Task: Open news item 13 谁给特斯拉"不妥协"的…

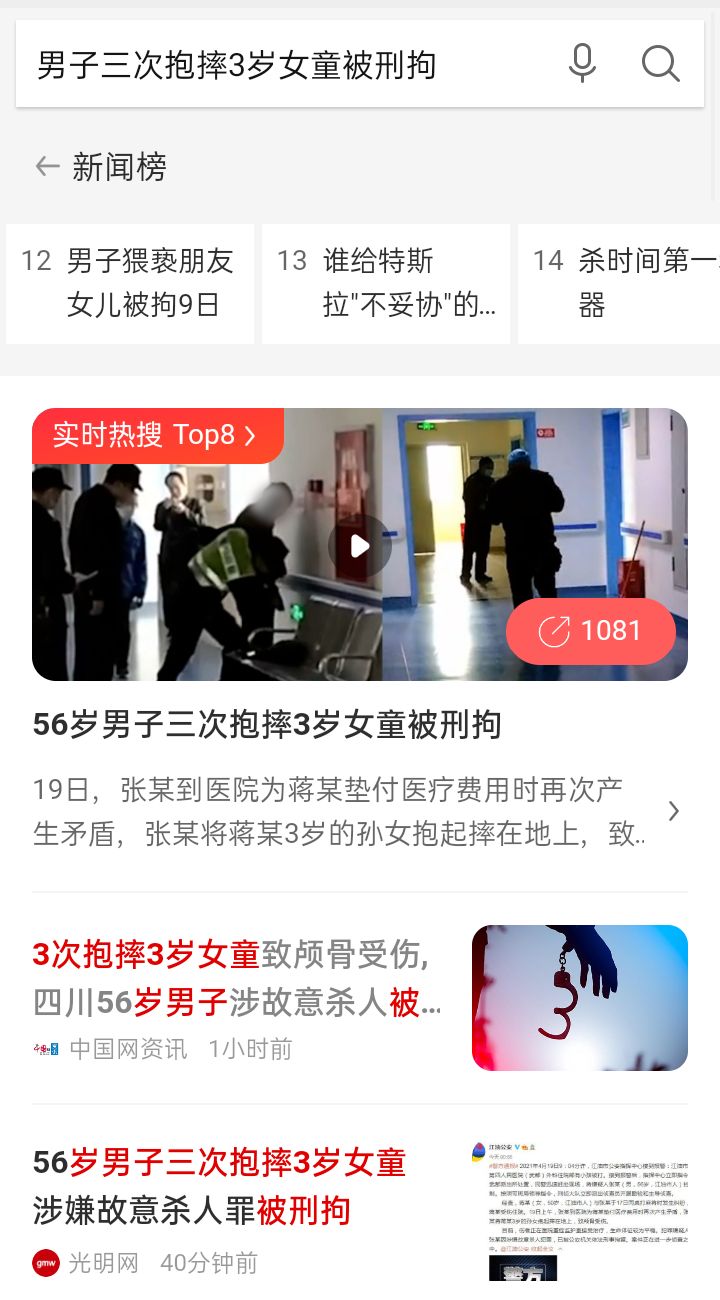Action: [x=386, y=283]
